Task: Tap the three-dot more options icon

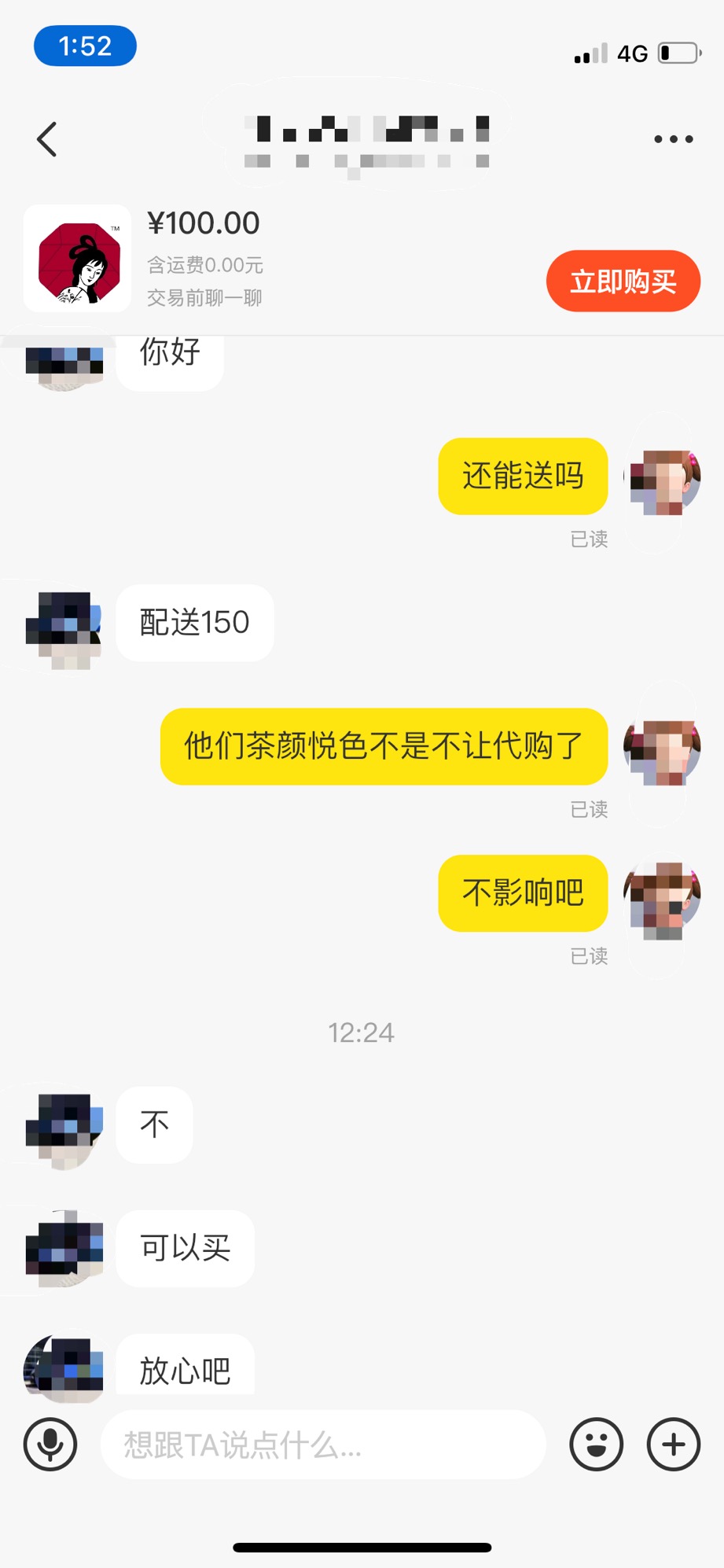Action: tap(672, 138)
